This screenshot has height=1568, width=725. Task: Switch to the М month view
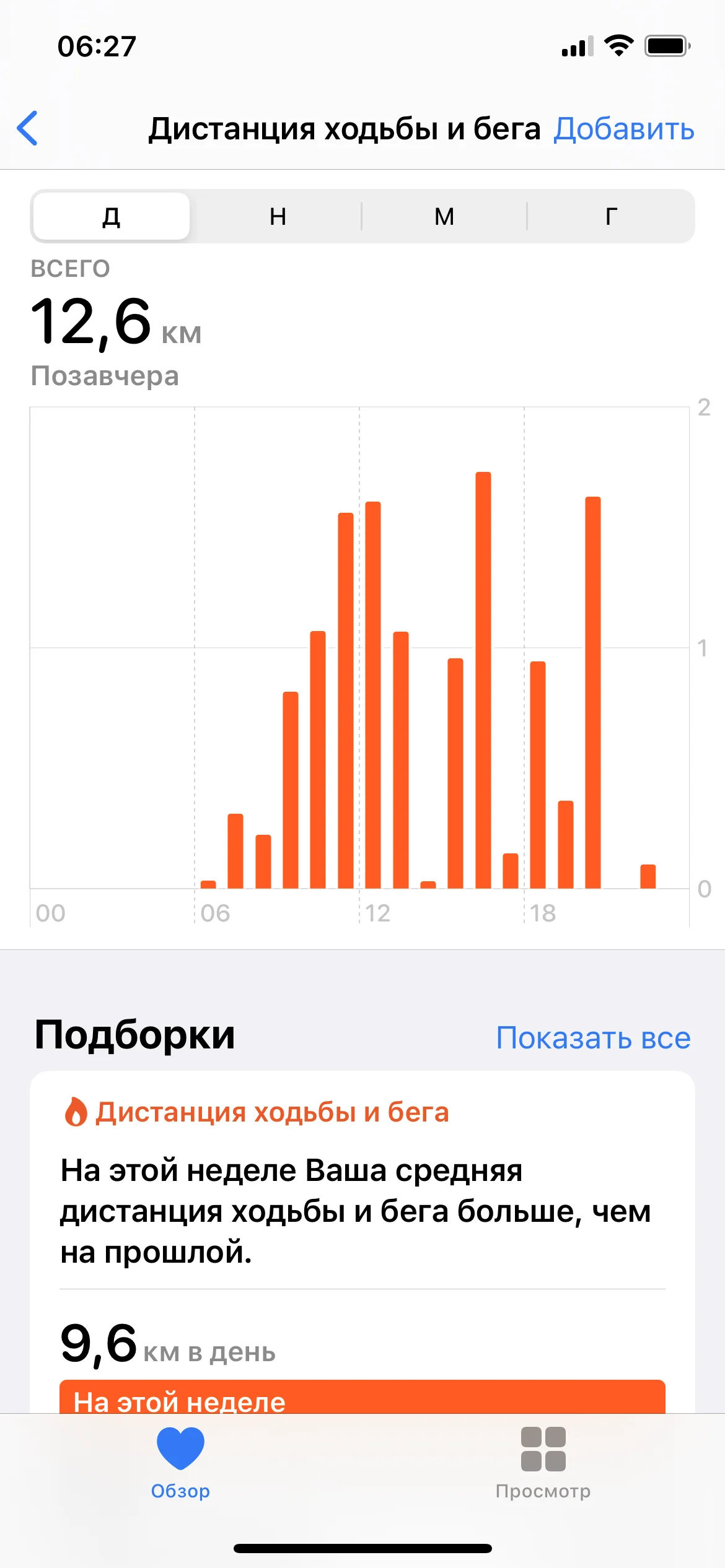click(x=444, y=216)
